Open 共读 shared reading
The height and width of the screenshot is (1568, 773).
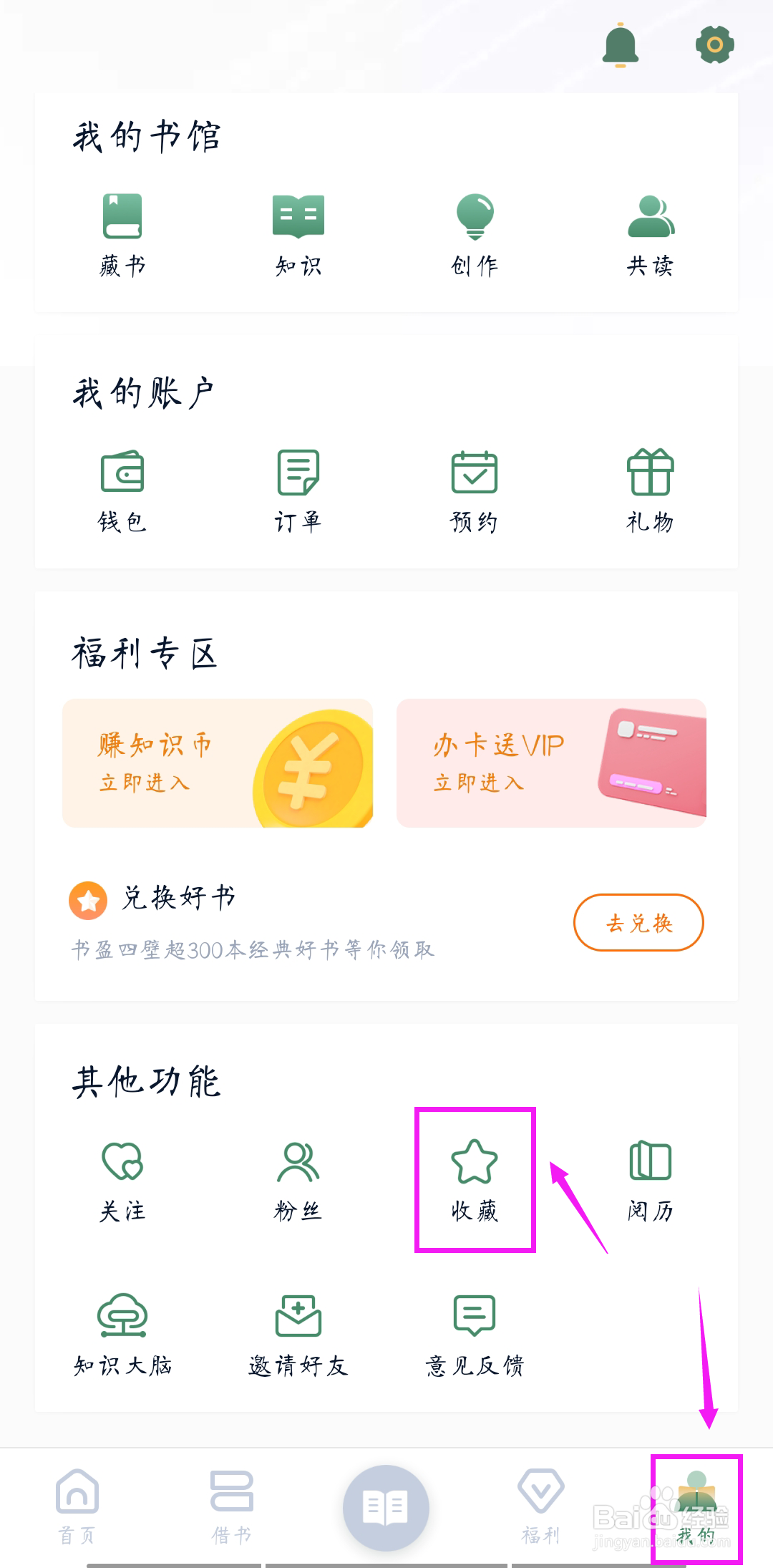tap(651, 236)
